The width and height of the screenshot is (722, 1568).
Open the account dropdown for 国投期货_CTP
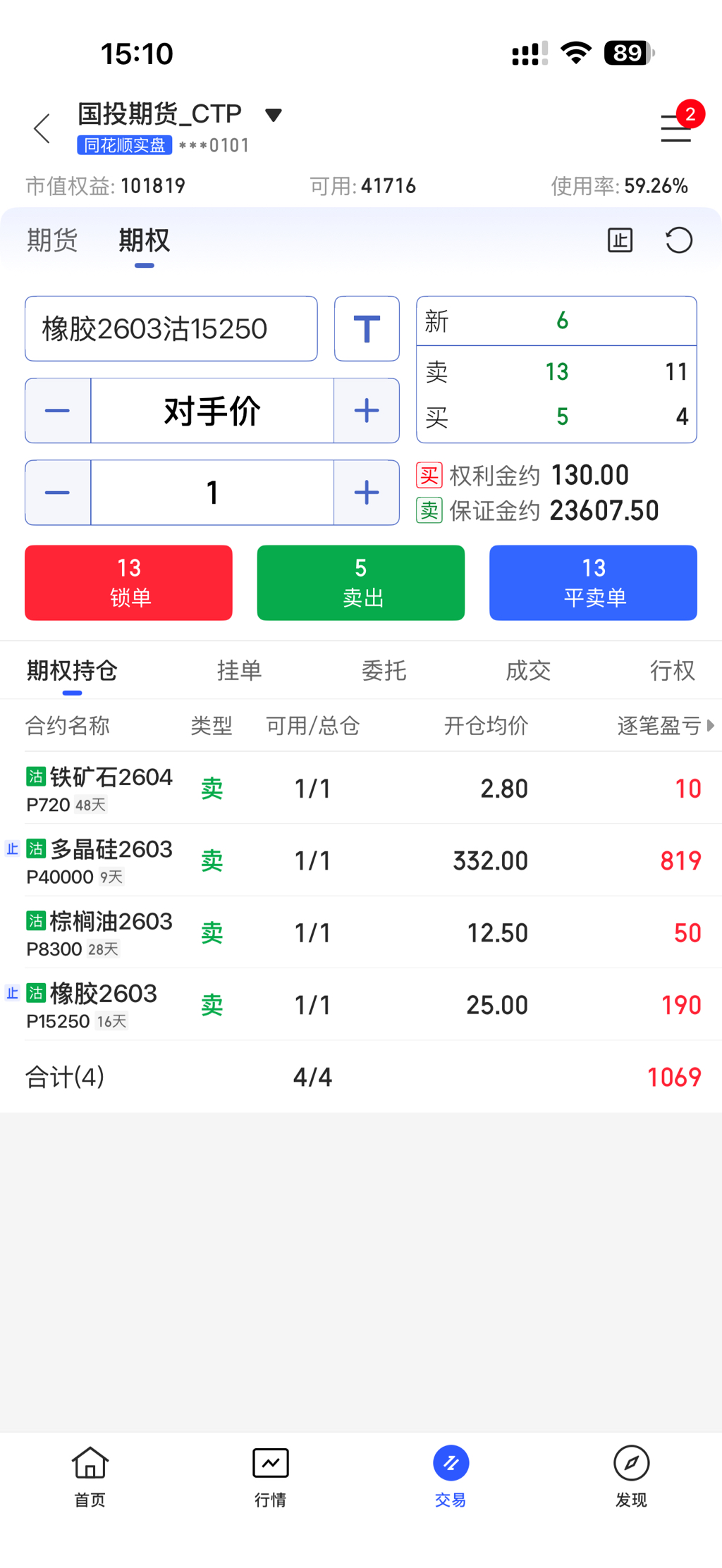(x=273, y=115)
